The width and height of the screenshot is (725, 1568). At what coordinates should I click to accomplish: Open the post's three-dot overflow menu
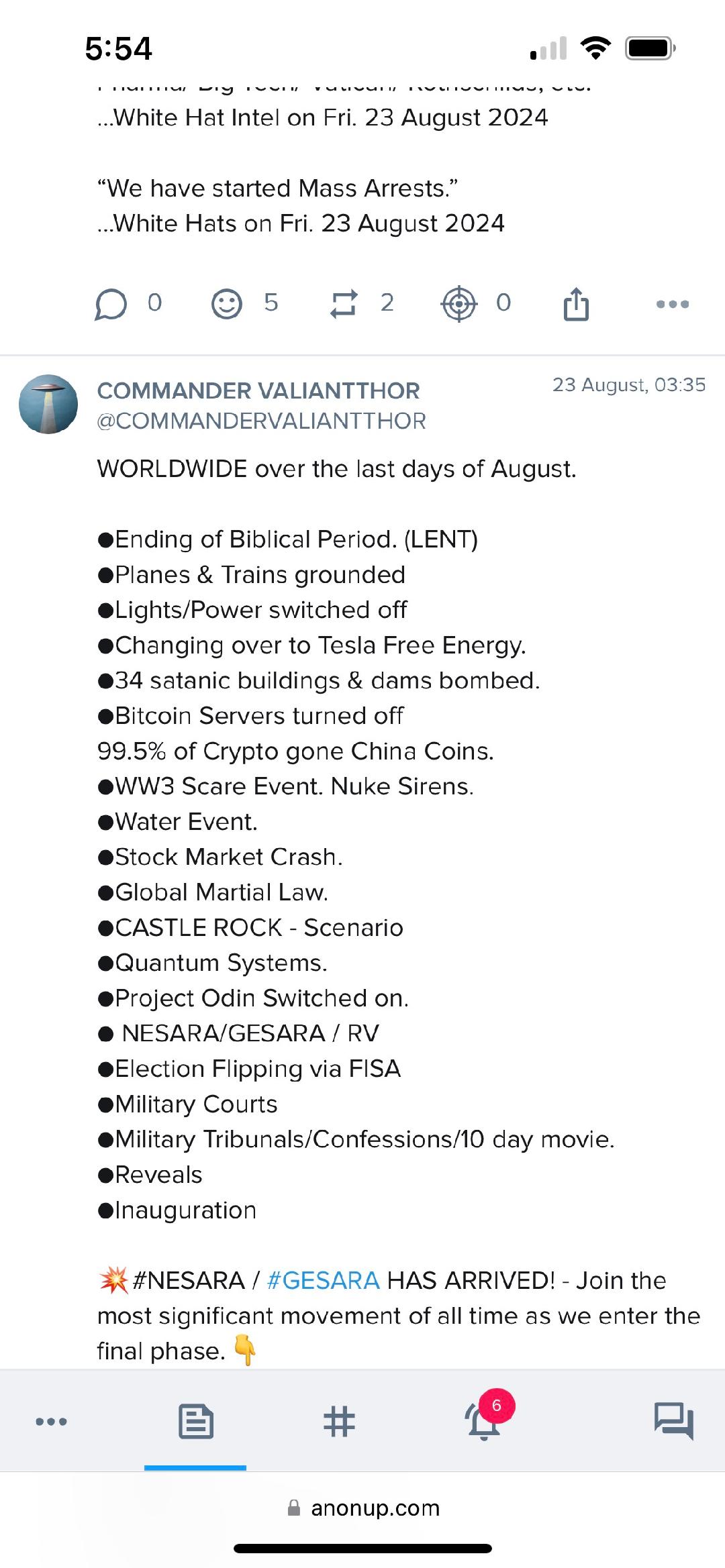673,304
